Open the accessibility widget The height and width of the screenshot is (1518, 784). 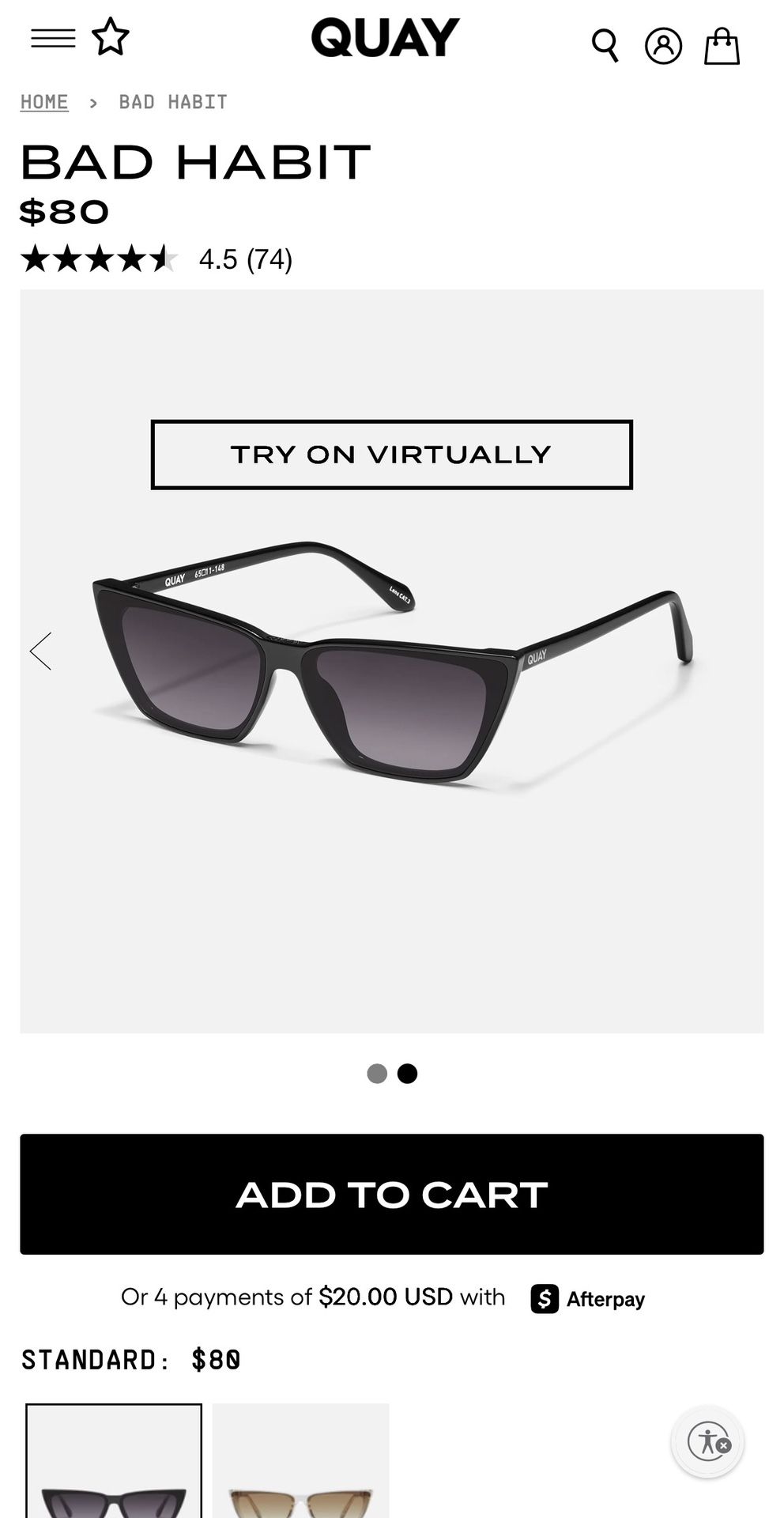[707, 1441]
